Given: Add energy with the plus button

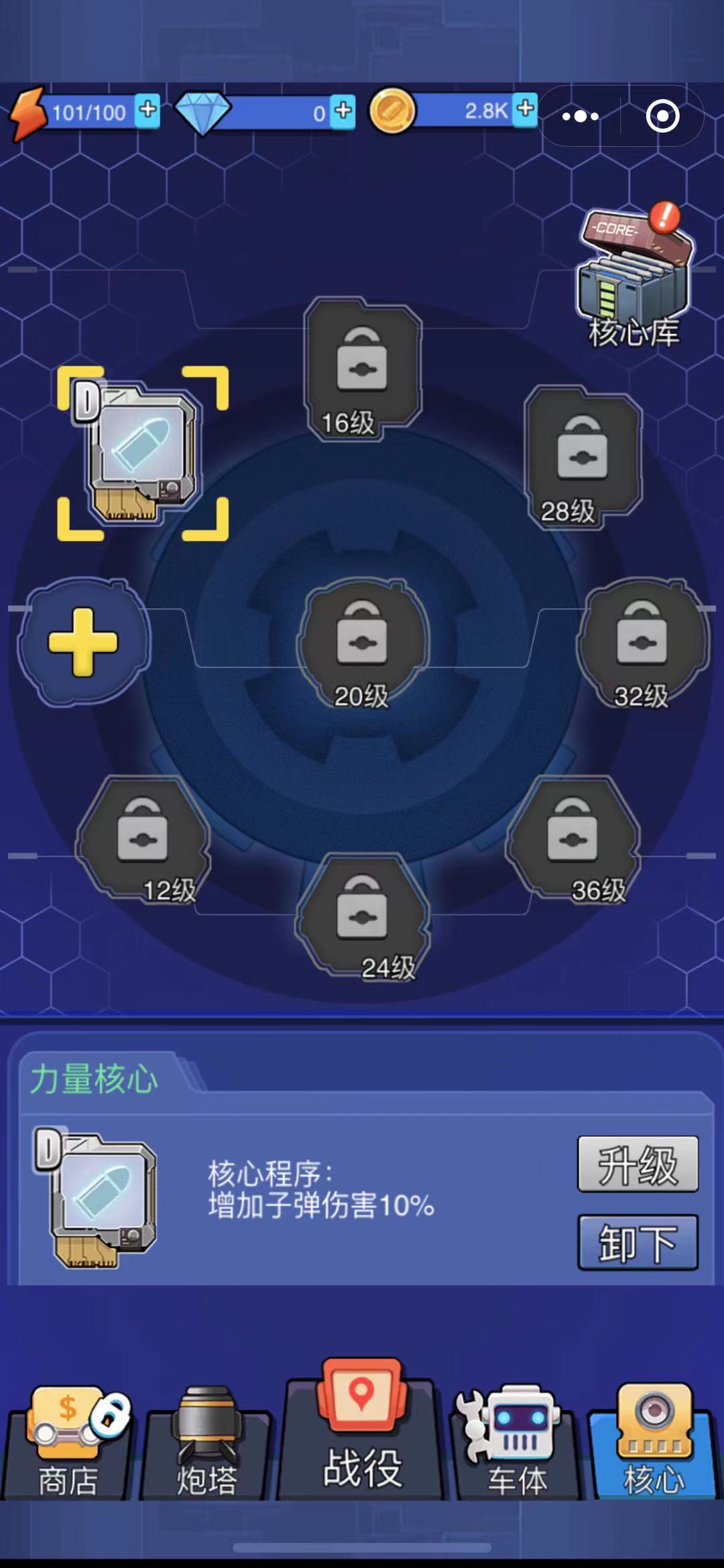Looking at the screenshot, I should (147, 110).
